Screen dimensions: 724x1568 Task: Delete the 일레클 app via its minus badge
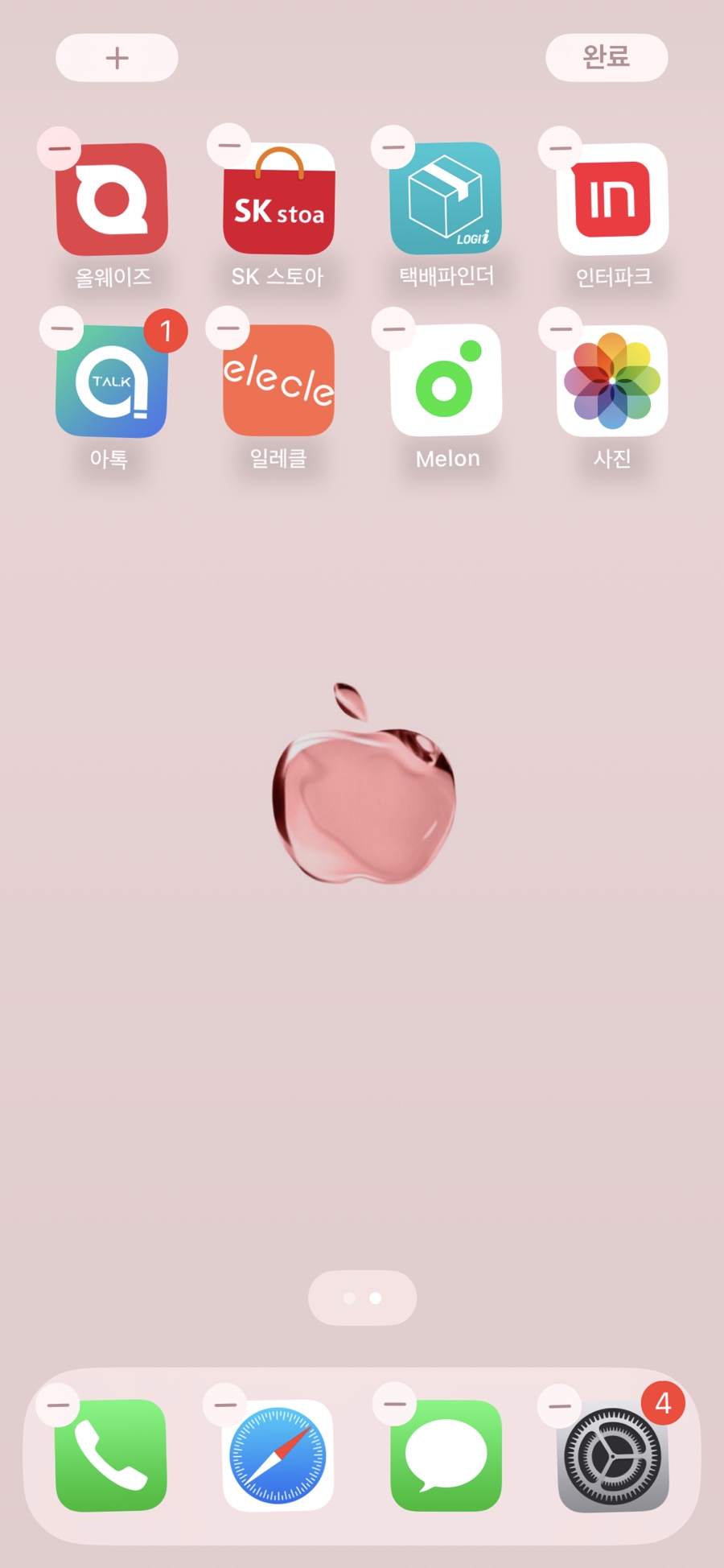point(228,328)
